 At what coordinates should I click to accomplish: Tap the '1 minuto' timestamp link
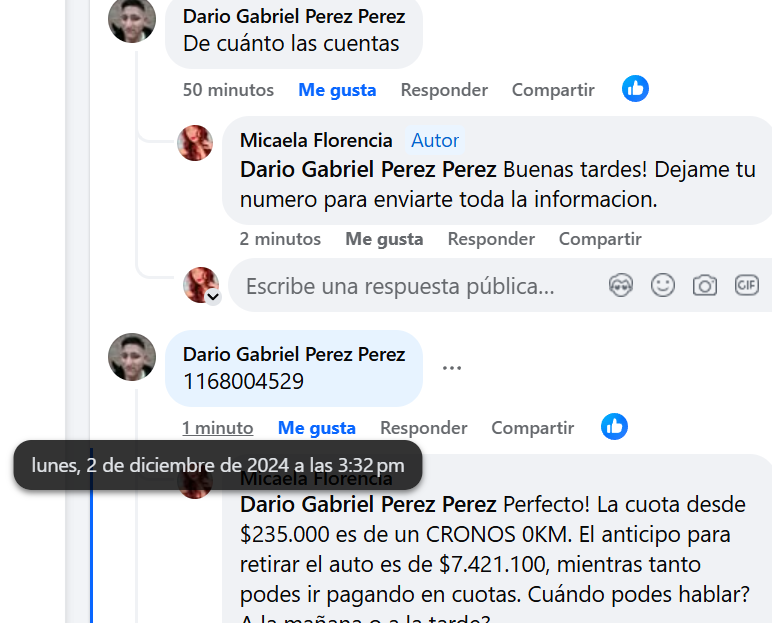pyautogui.click(x=217, y=428)
